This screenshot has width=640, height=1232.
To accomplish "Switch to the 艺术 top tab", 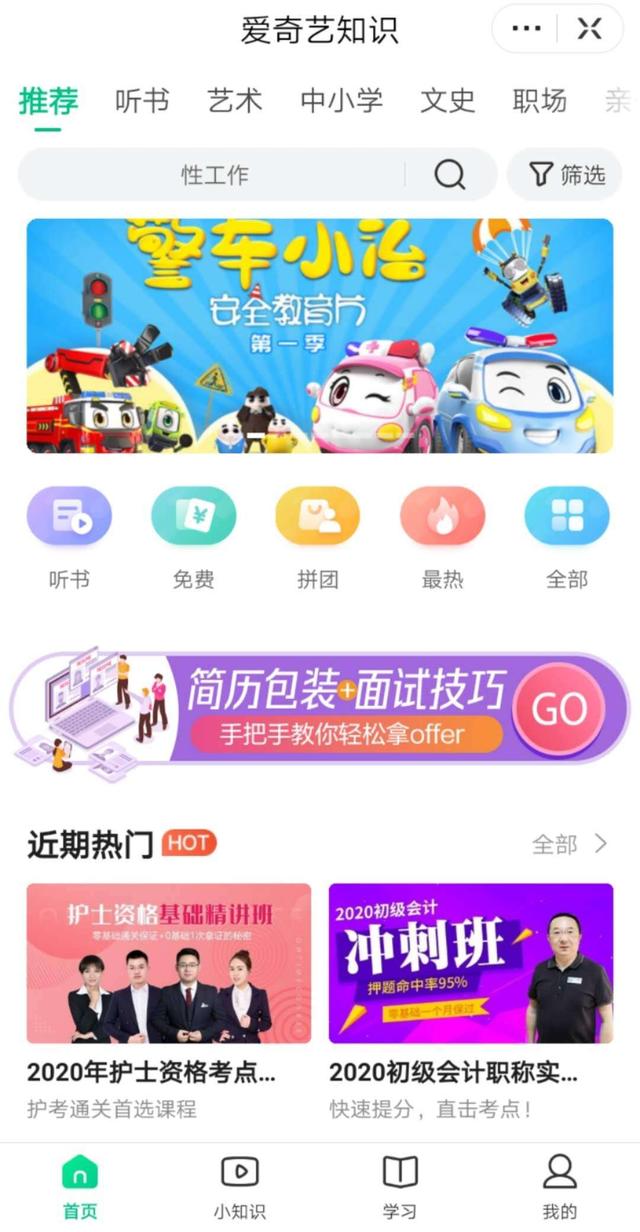I will click(235, 101).
